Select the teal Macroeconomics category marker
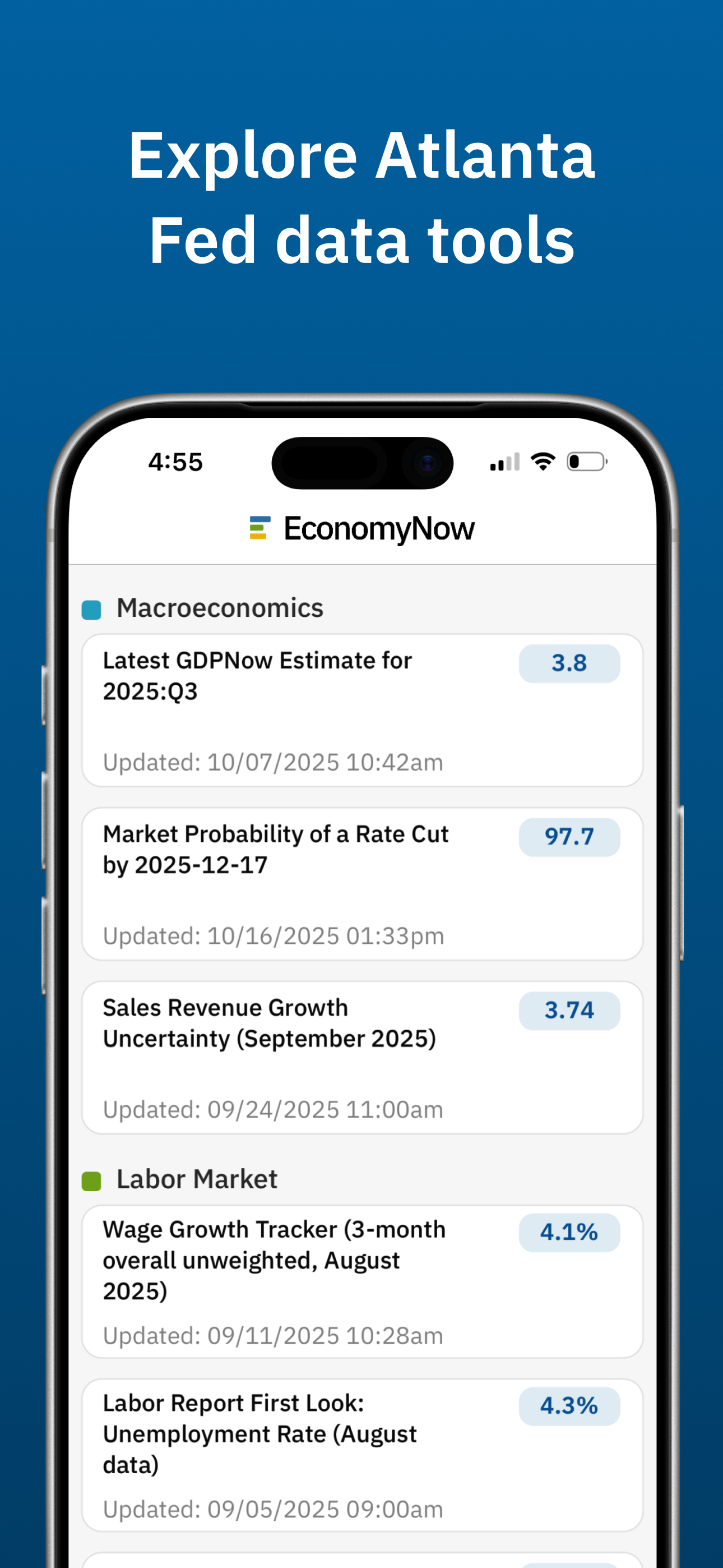The image size is (723, 1568). coord(92,608)
